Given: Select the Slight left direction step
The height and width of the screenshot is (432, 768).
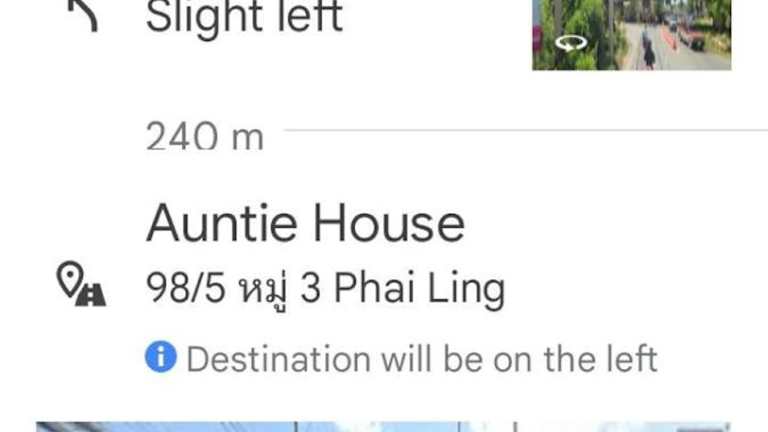Looking at the screenshot, I should pyautogui.click(x=244, y=18).
